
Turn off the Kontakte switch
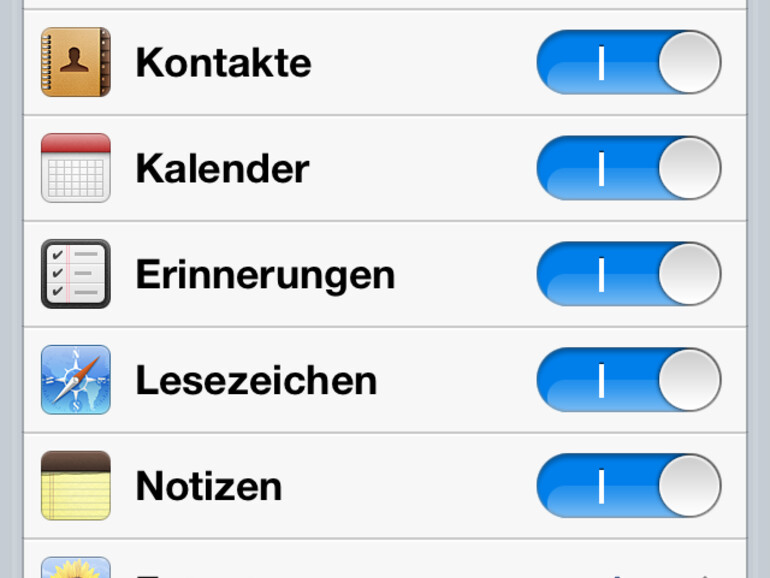point(628,62)
